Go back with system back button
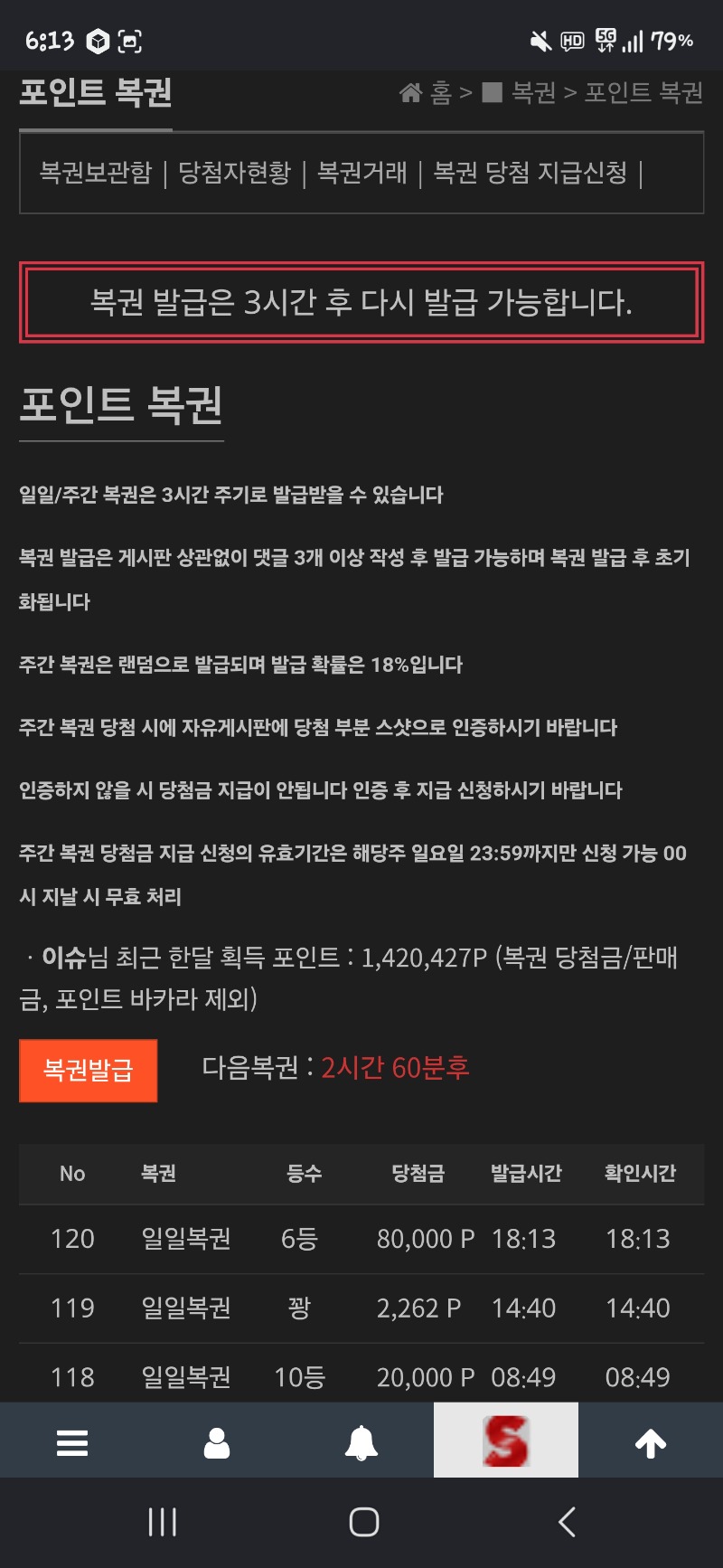 (567, 1522)
